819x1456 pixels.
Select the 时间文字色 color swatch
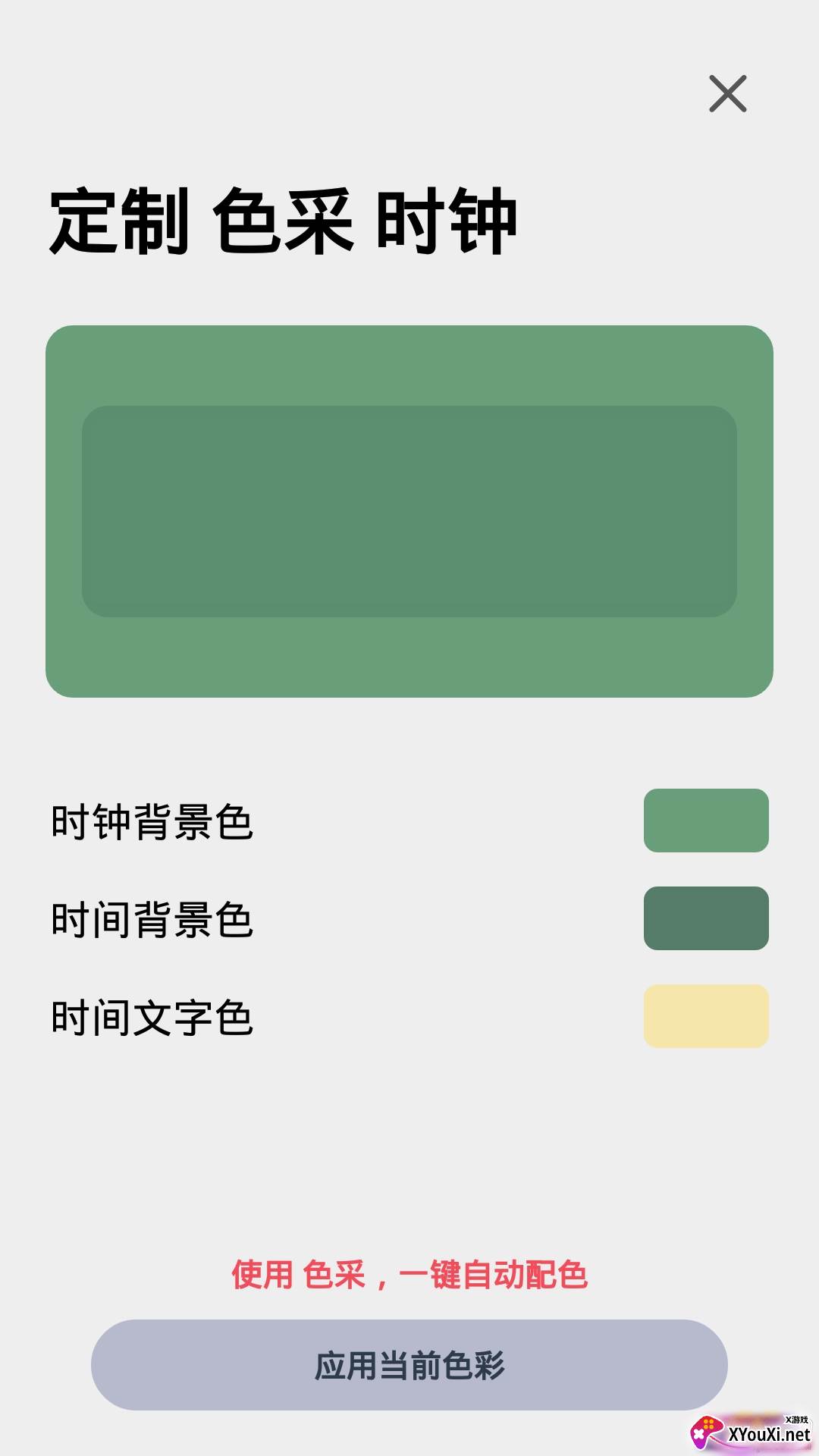[x=705, y=1016]
